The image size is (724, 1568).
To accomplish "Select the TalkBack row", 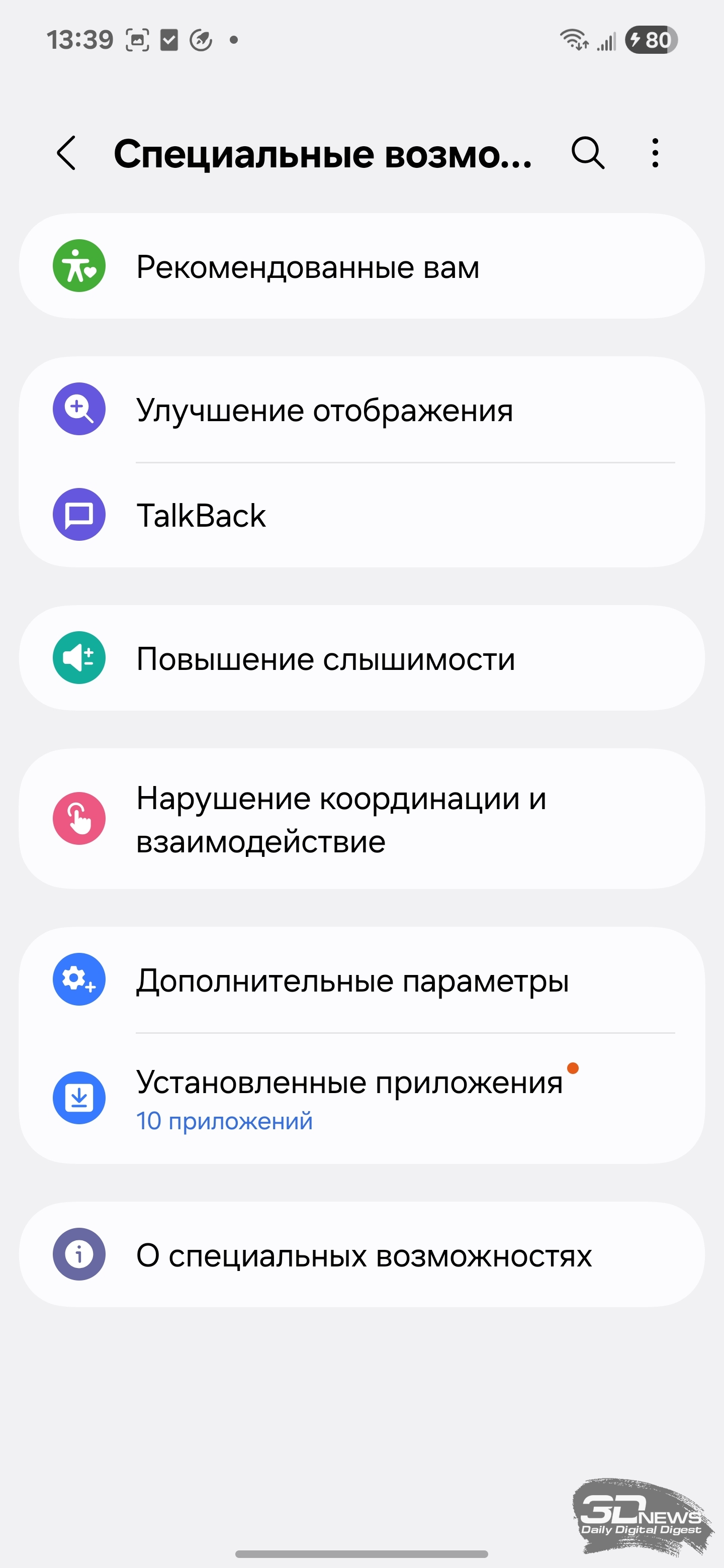I will [361, 515].
